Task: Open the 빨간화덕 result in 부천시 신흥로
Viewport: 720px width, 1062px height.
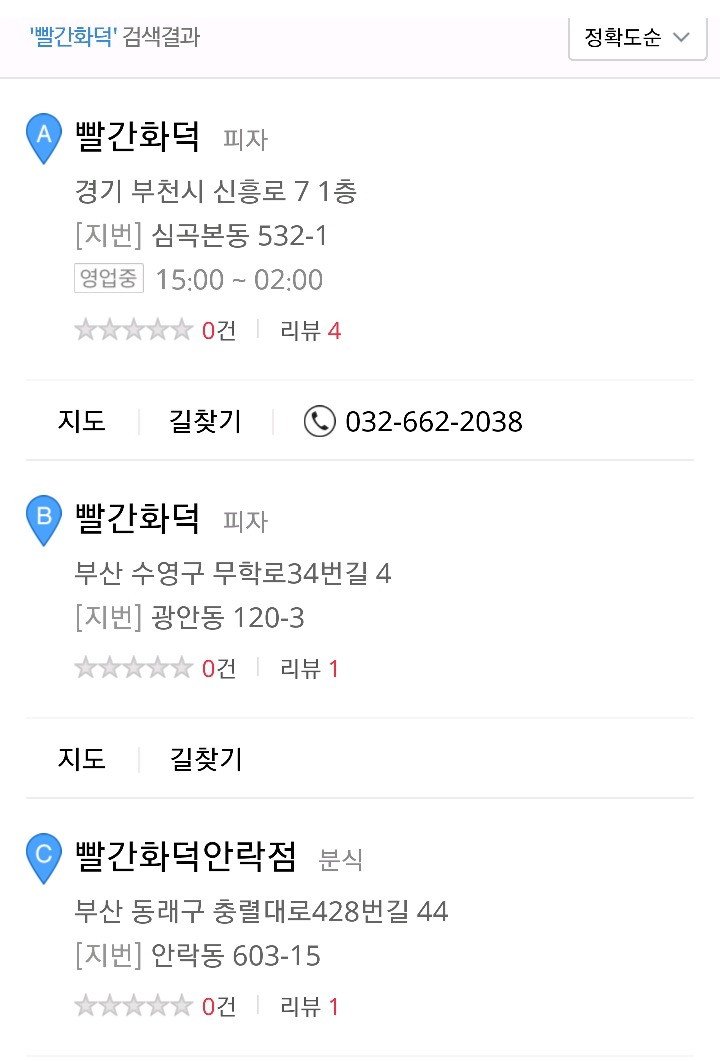Action: pos(138,136)
